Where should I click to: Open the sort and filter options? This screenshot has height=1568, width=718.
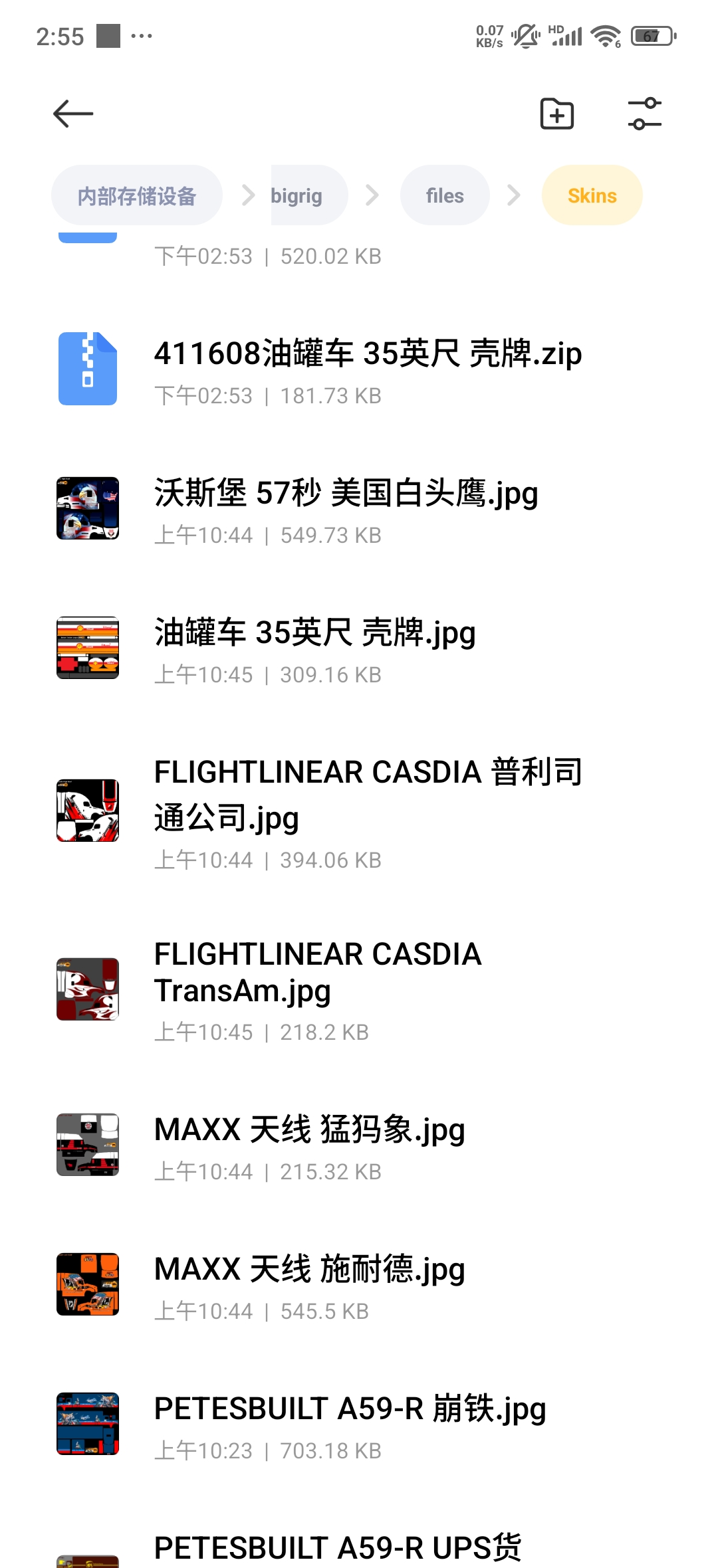pos(644,114)
